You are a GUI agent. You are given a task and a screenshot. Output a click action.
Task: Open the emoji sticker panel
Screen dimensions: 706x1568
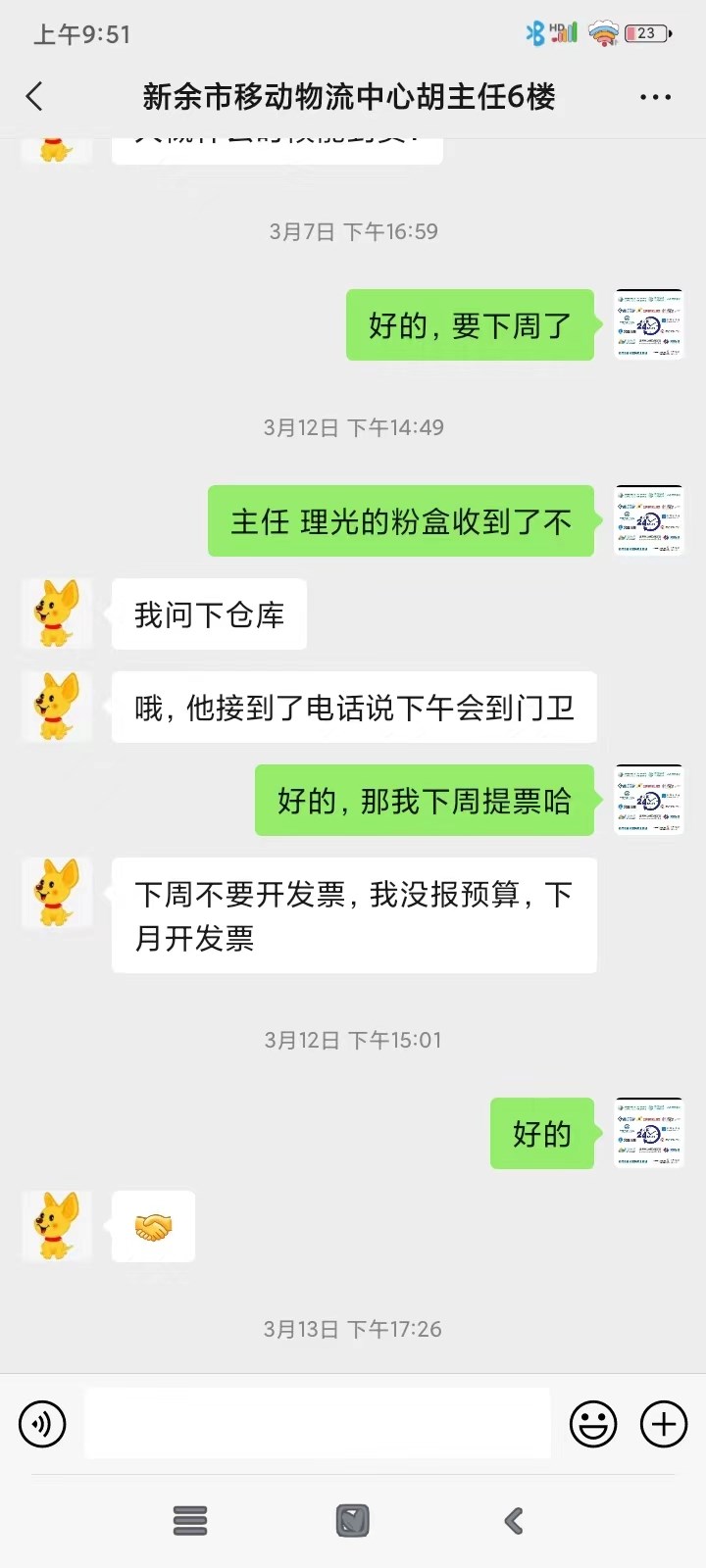pos(593,1423)
